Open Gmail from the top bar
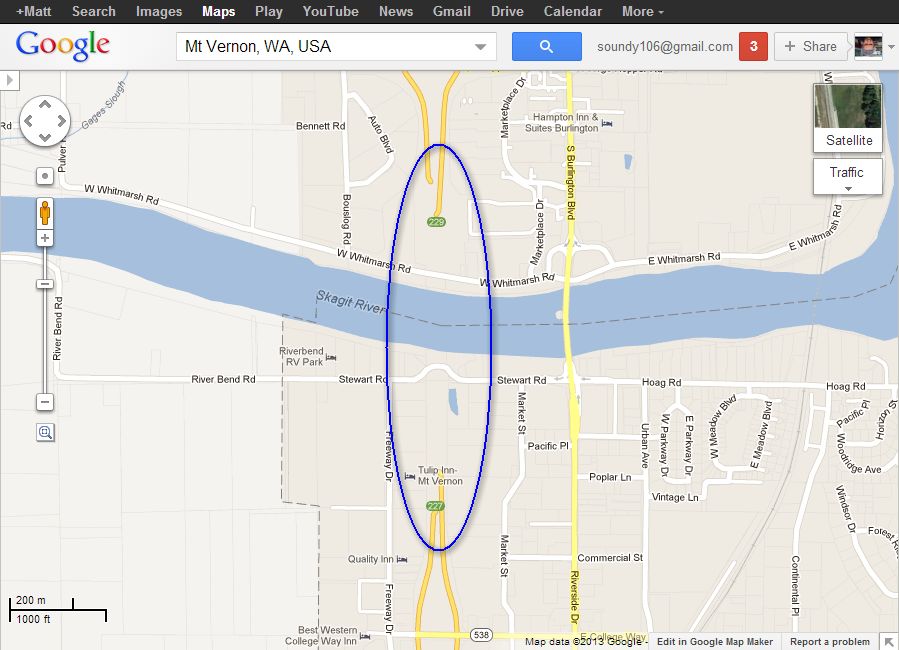The width and height of the screenshot is (899, 650). click(x=452, y=11)
